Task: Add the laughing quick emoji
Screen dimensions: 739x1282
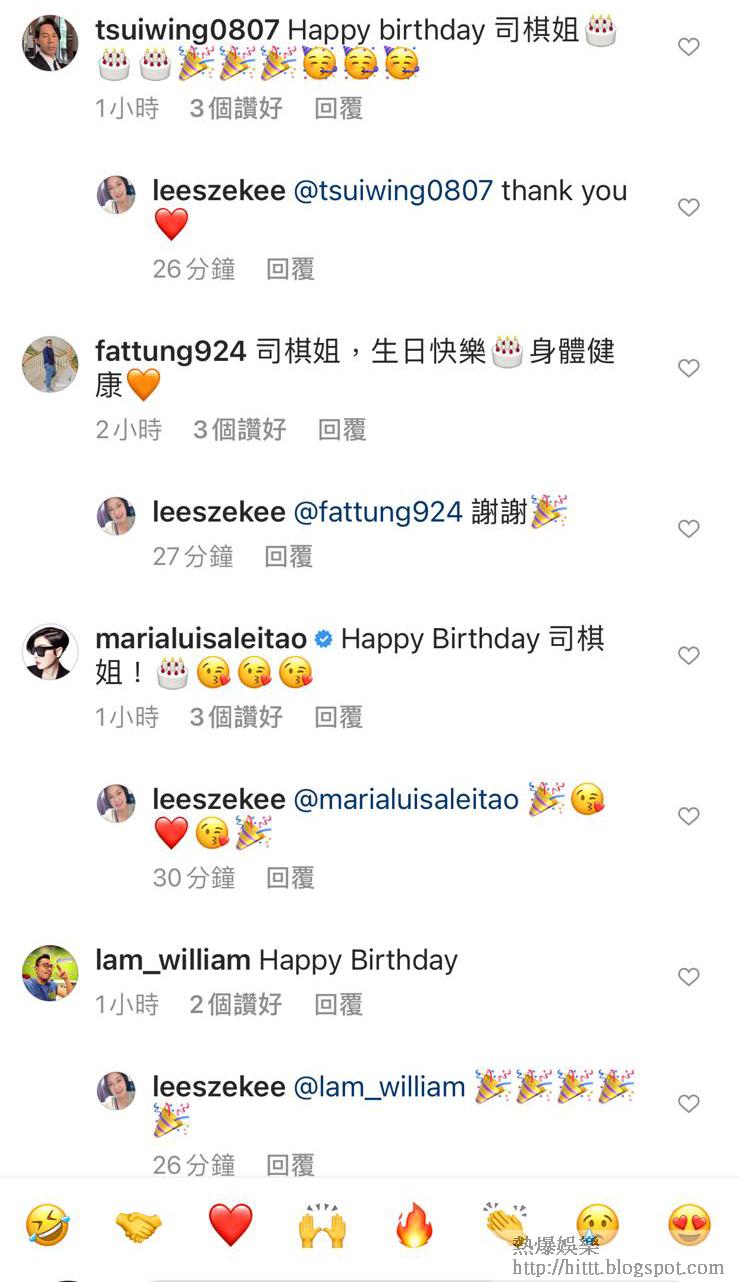Action: tap(47, 1225)
